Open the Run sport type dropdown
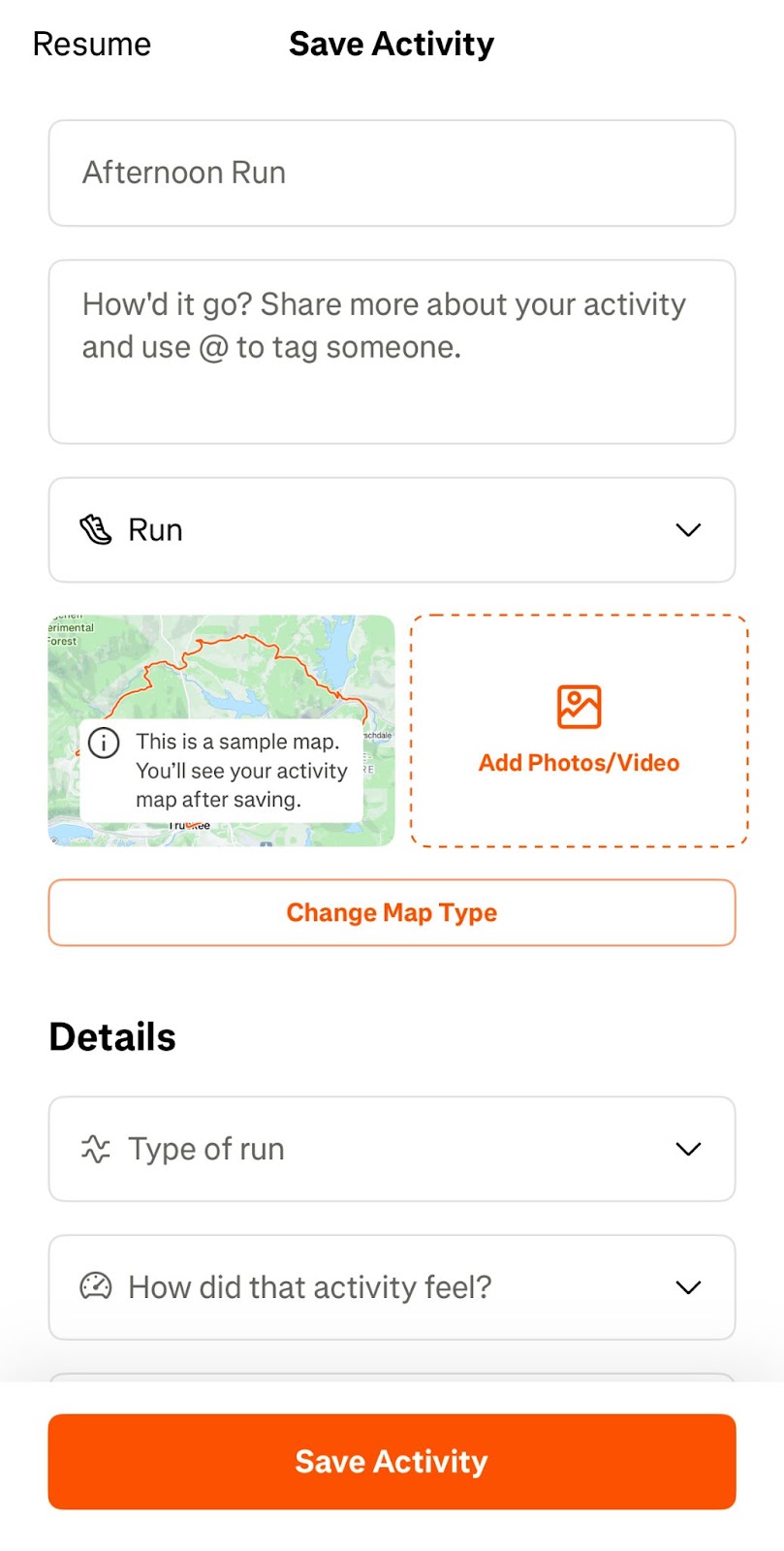Image resolution: width=784 pixels, height=1551 pixels. click(x=392, y=529)
